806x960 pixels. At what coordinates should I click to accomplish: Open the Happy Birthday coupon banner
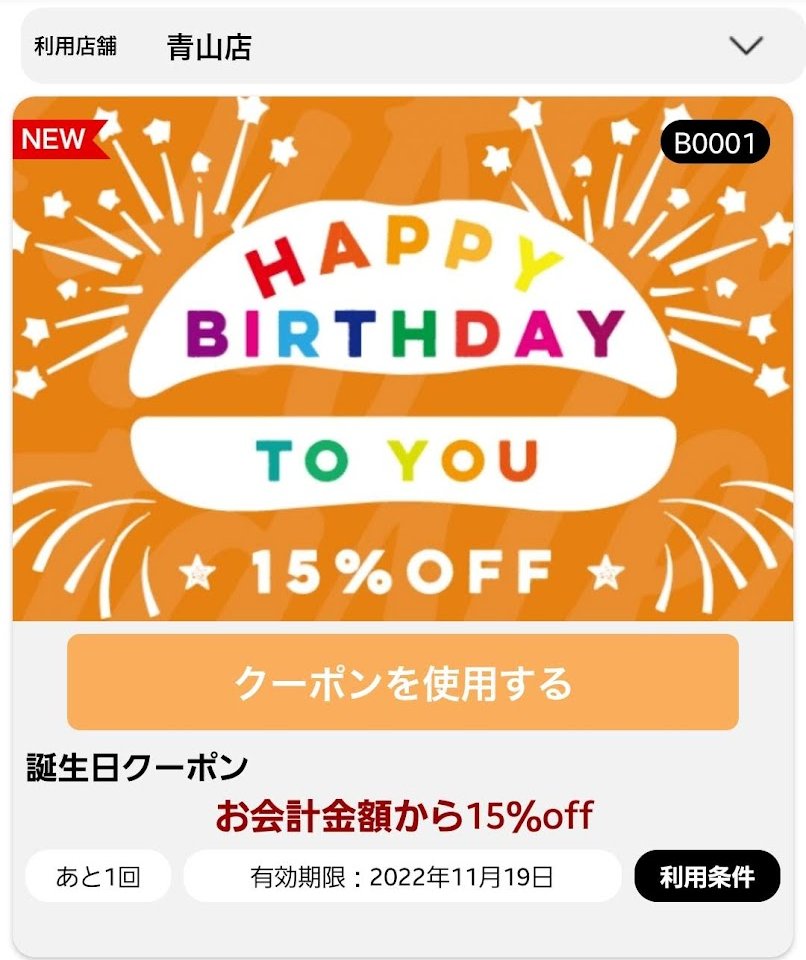coord(402,360)
